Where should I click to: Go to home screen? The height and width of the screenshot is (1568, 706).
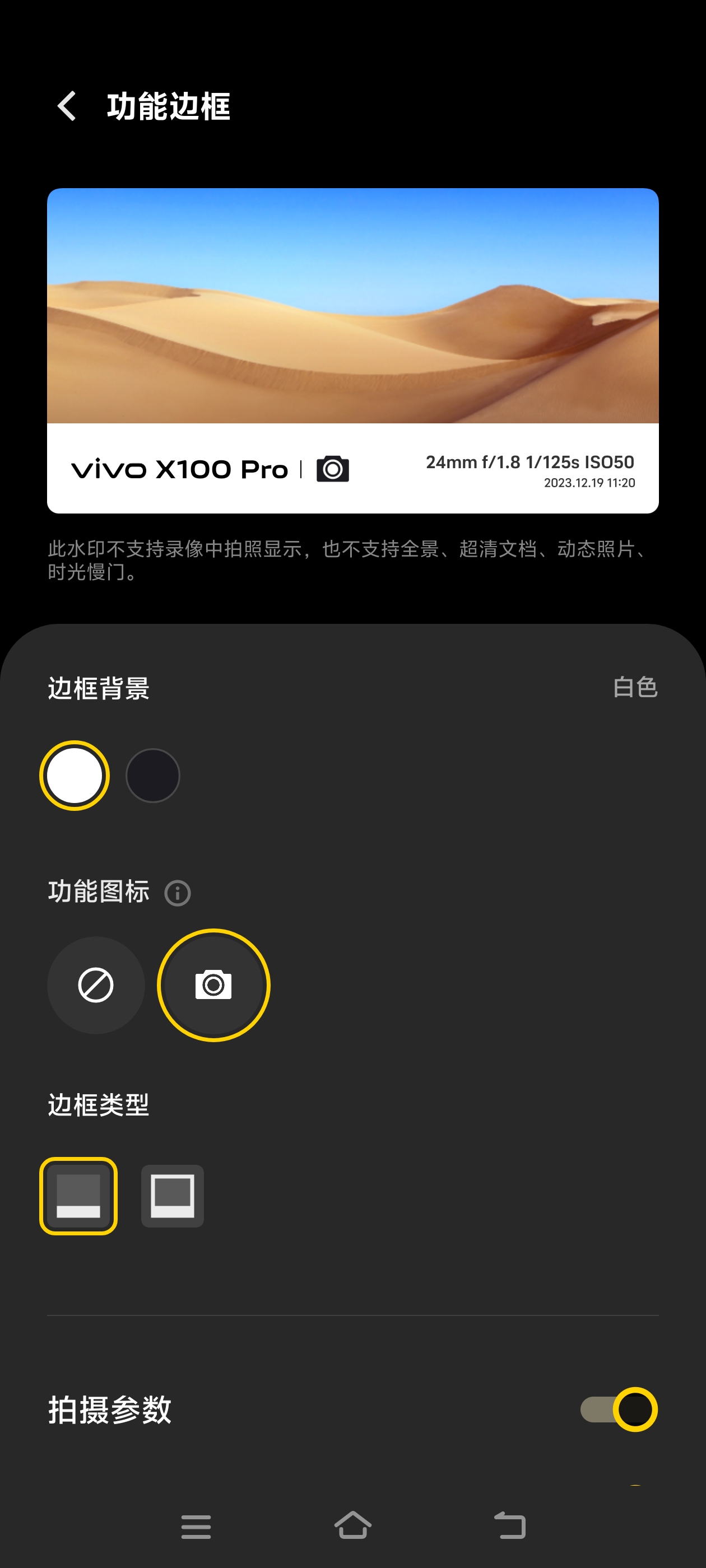[x=352, y=1527]
